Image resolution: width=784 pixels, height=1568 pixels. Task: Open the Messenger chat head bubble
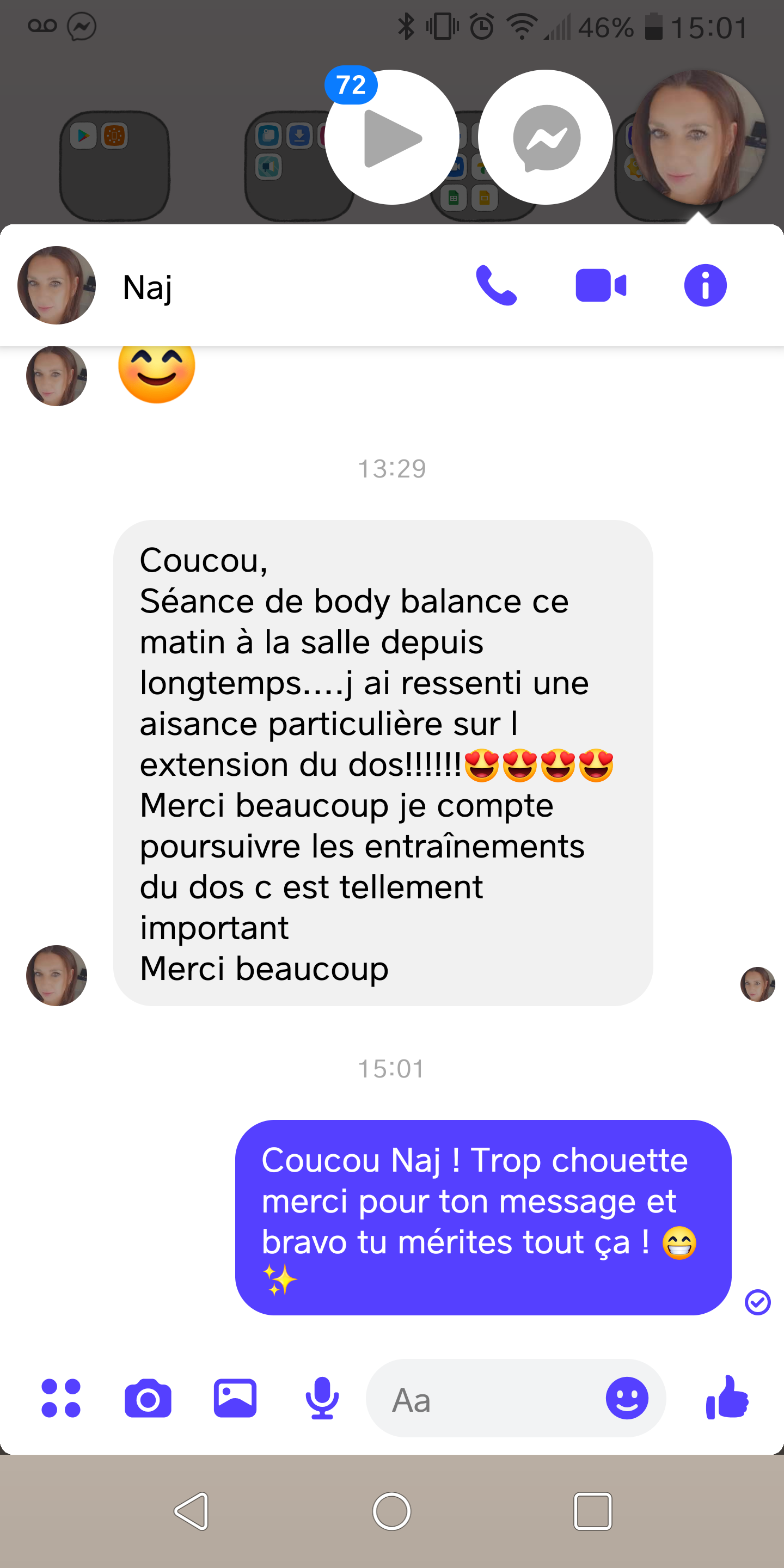(546, 138)
